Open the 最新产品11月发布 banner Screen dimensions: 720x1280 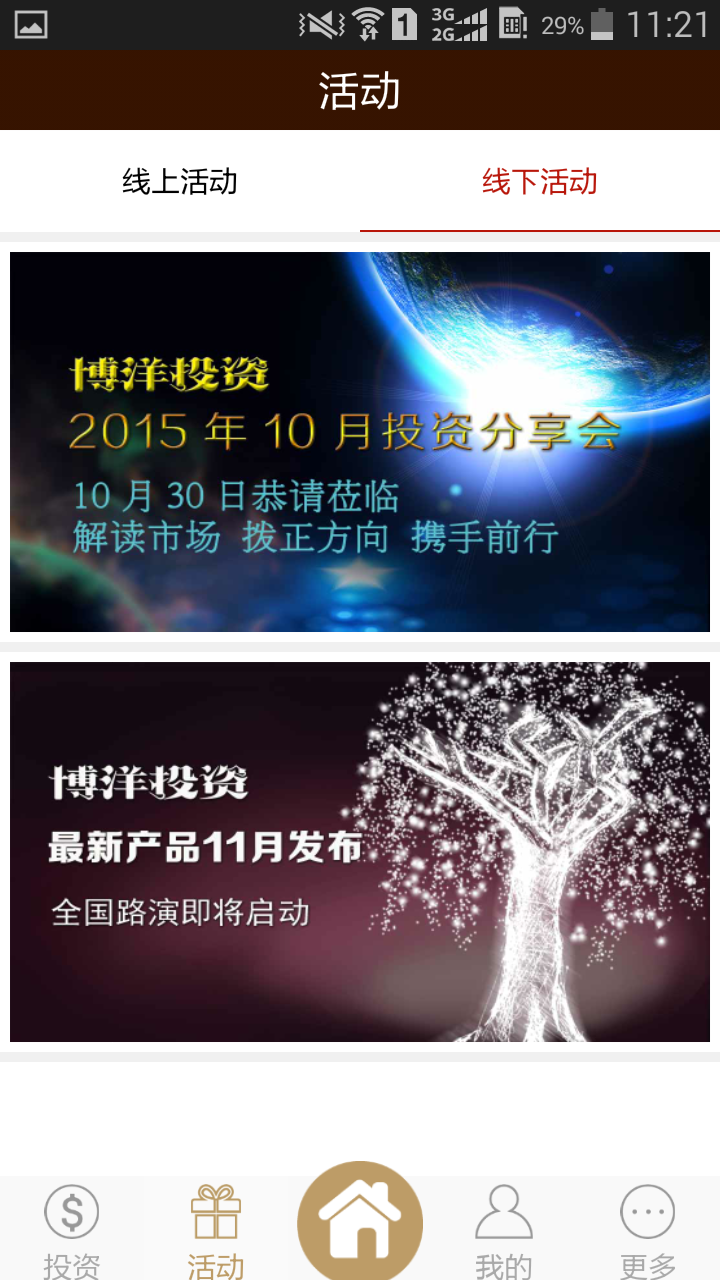point(360,851)
